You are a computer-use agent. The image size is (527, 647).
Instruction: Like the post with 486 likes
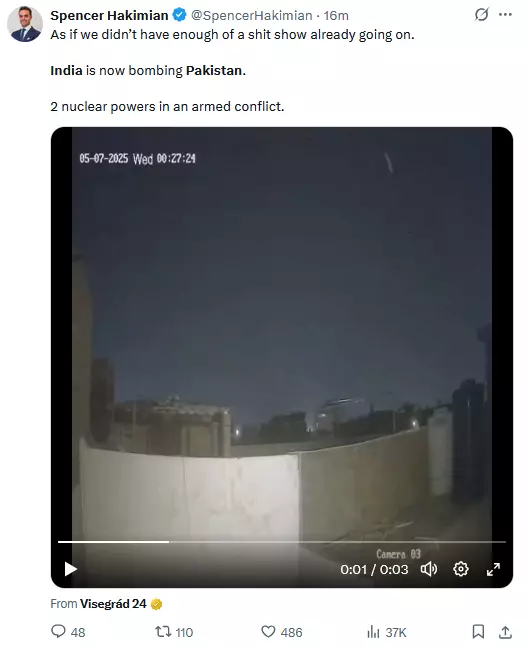[281, 632]
